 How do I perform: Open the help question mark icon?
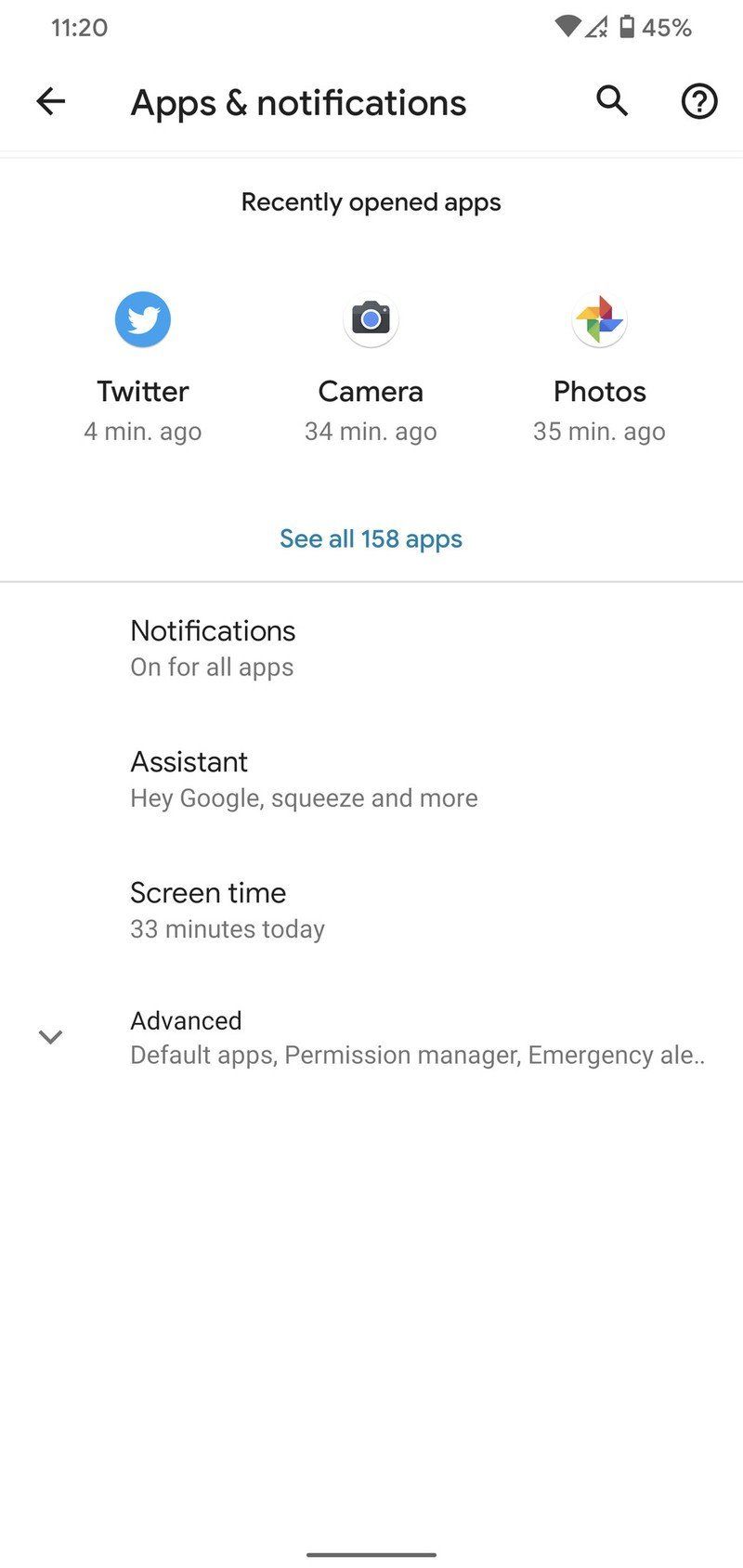[698, 101]
